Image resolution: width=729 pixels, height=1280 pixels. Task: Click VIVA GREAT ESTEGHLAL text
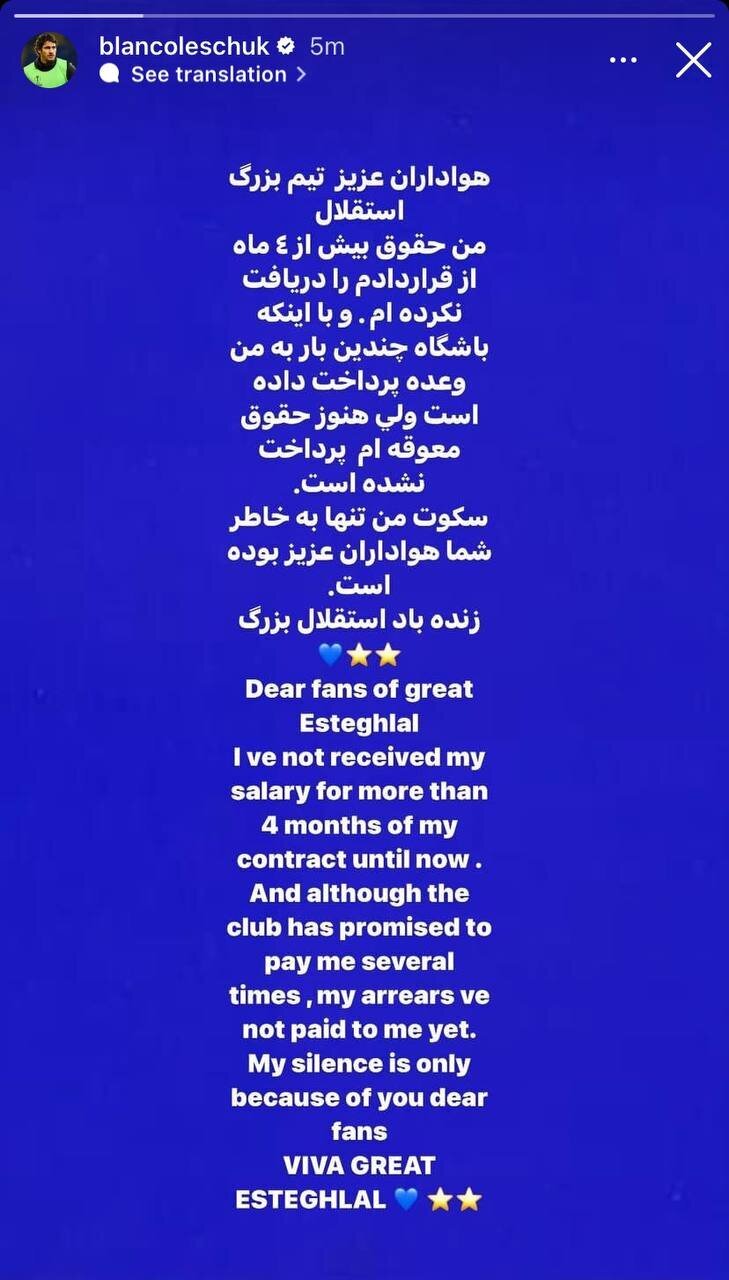click(x=358, y=1182)
